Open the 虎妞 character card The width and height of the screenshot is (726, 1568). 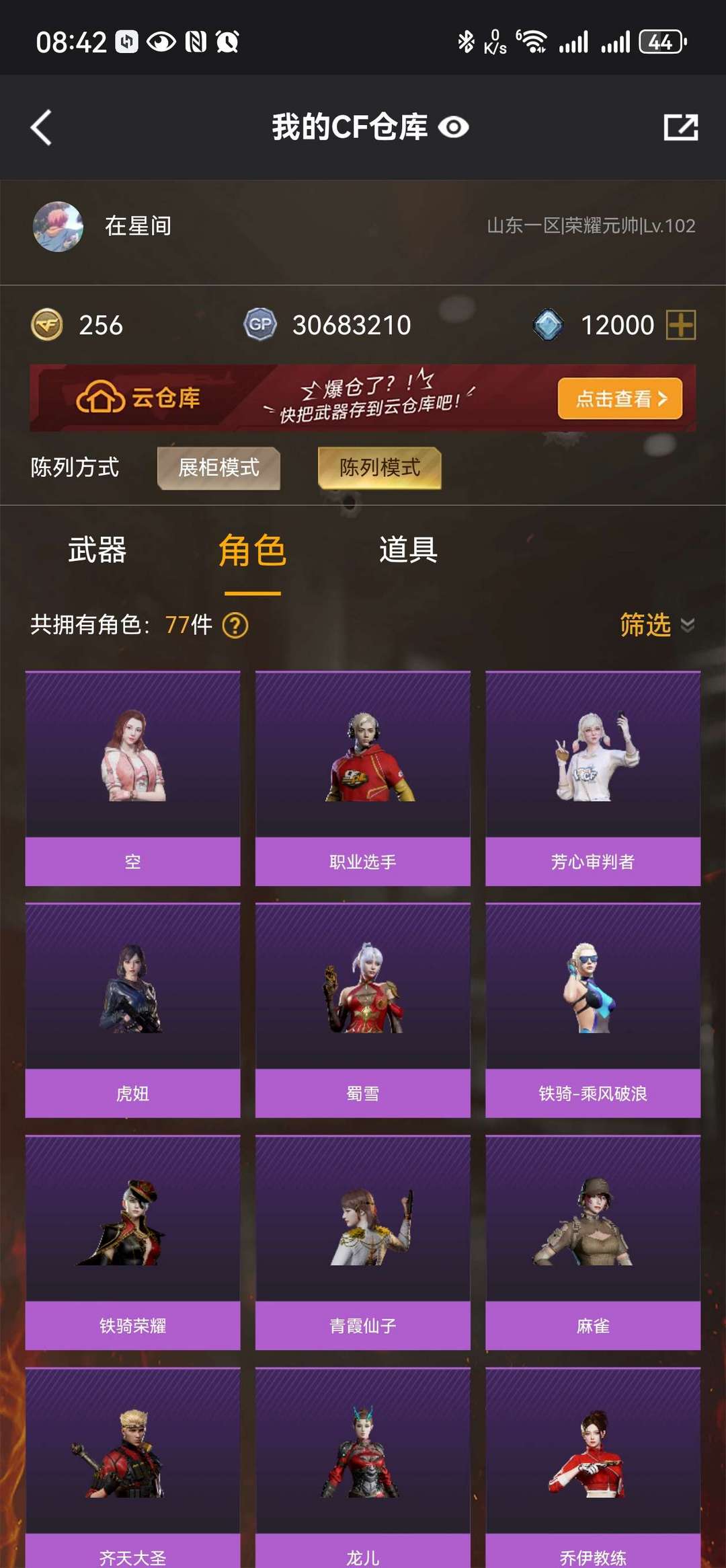pyautogui.click(x=133, y=1010)
